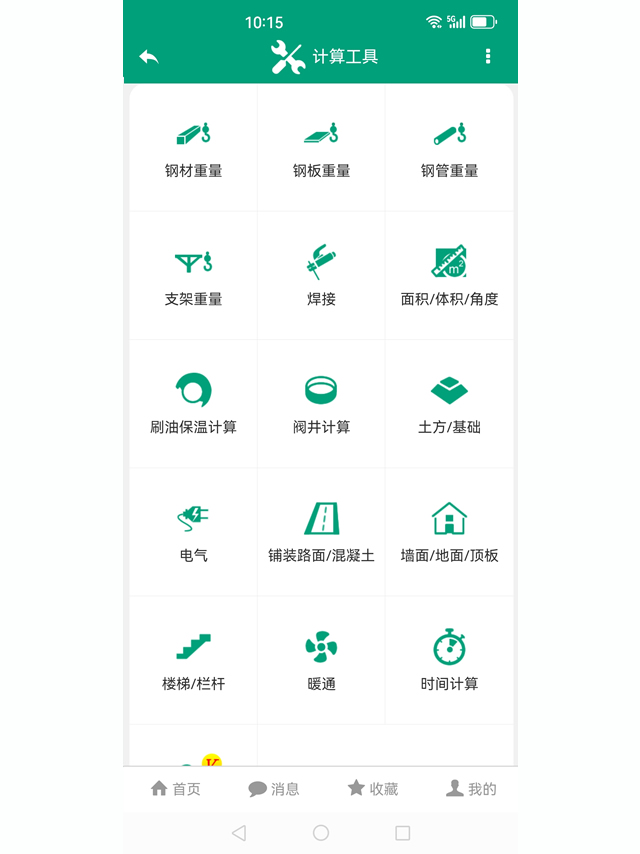Switch to the 消息 tab
The image size is (640, 854).
(x=274, y=789)
